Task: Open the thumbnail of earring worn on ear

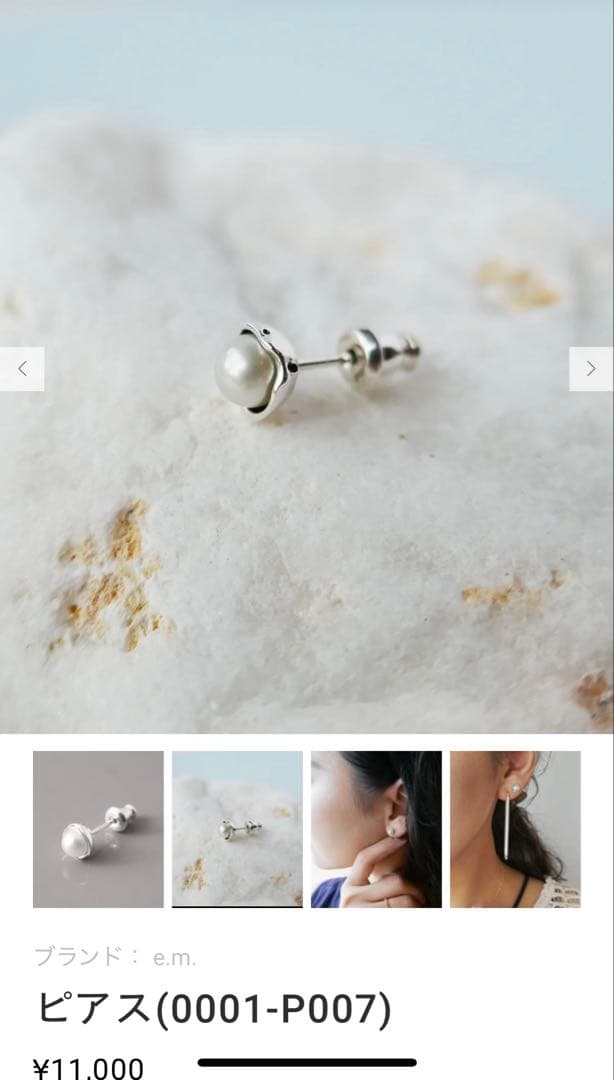Action: click(x=376, y=829)
